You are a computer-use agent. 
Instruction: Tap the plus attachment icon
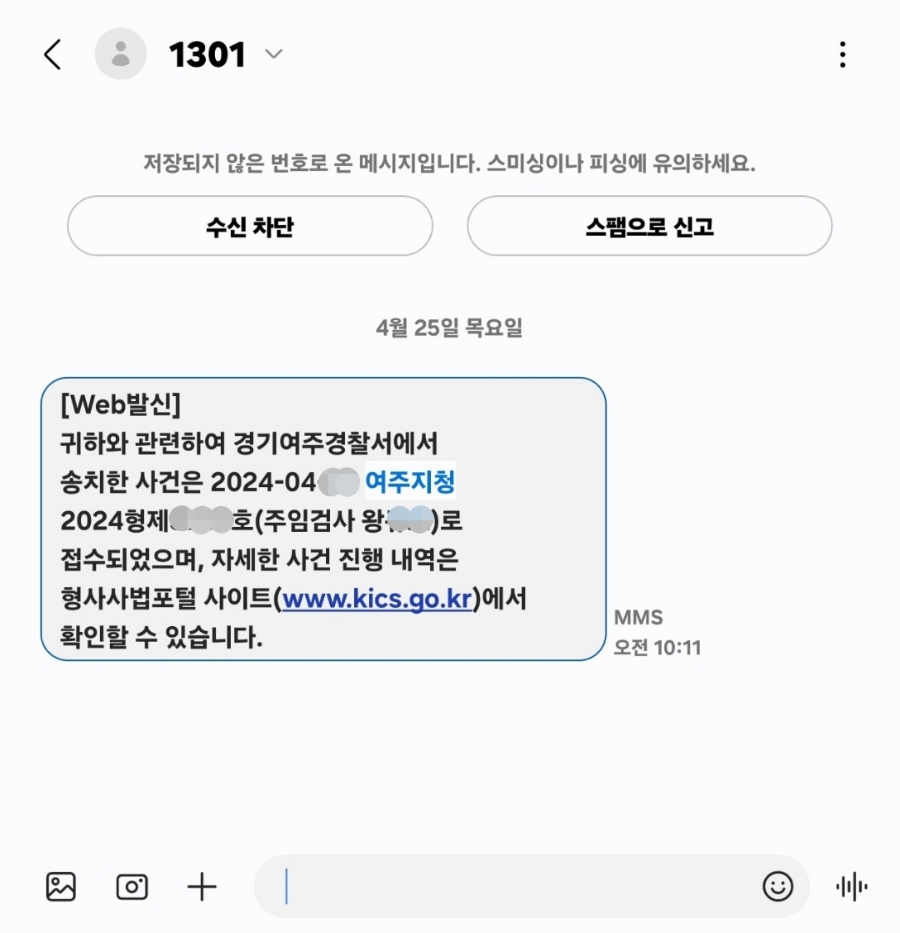tap(202, 886)
